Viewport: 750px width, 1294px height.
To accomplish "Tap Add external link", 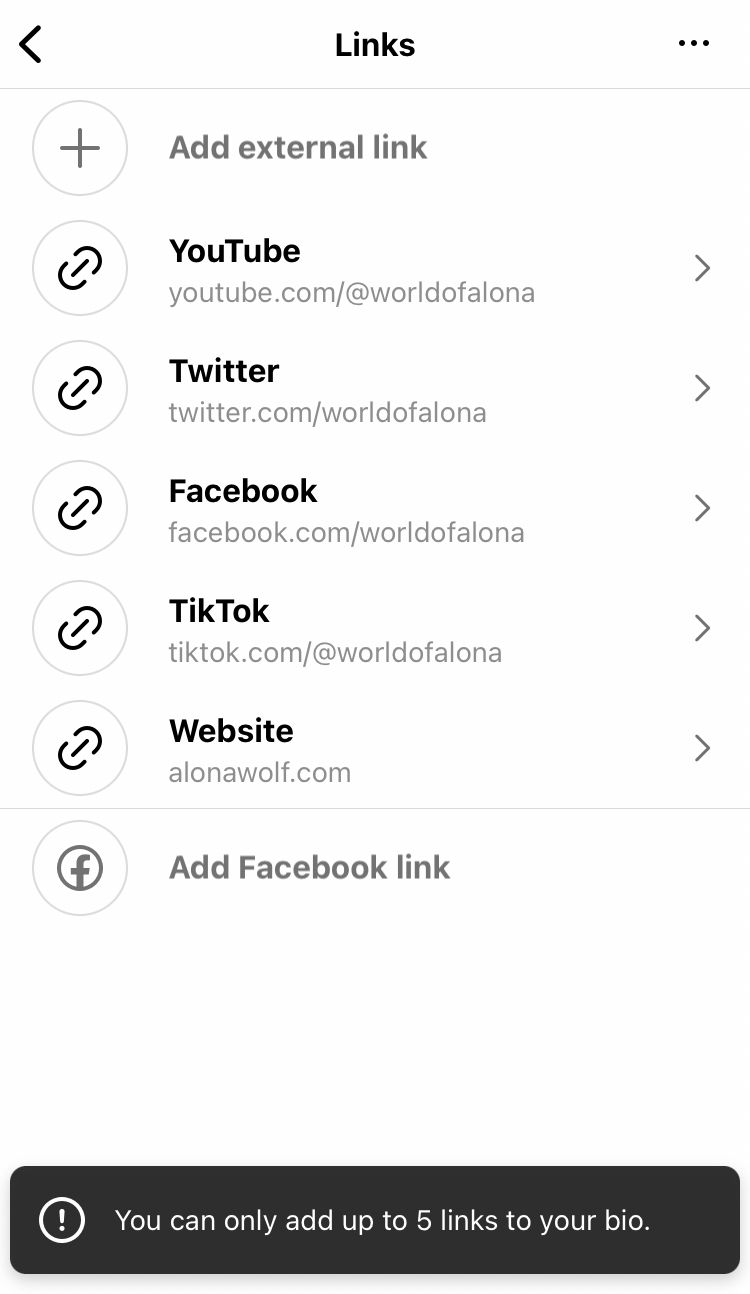I will 375,148.
